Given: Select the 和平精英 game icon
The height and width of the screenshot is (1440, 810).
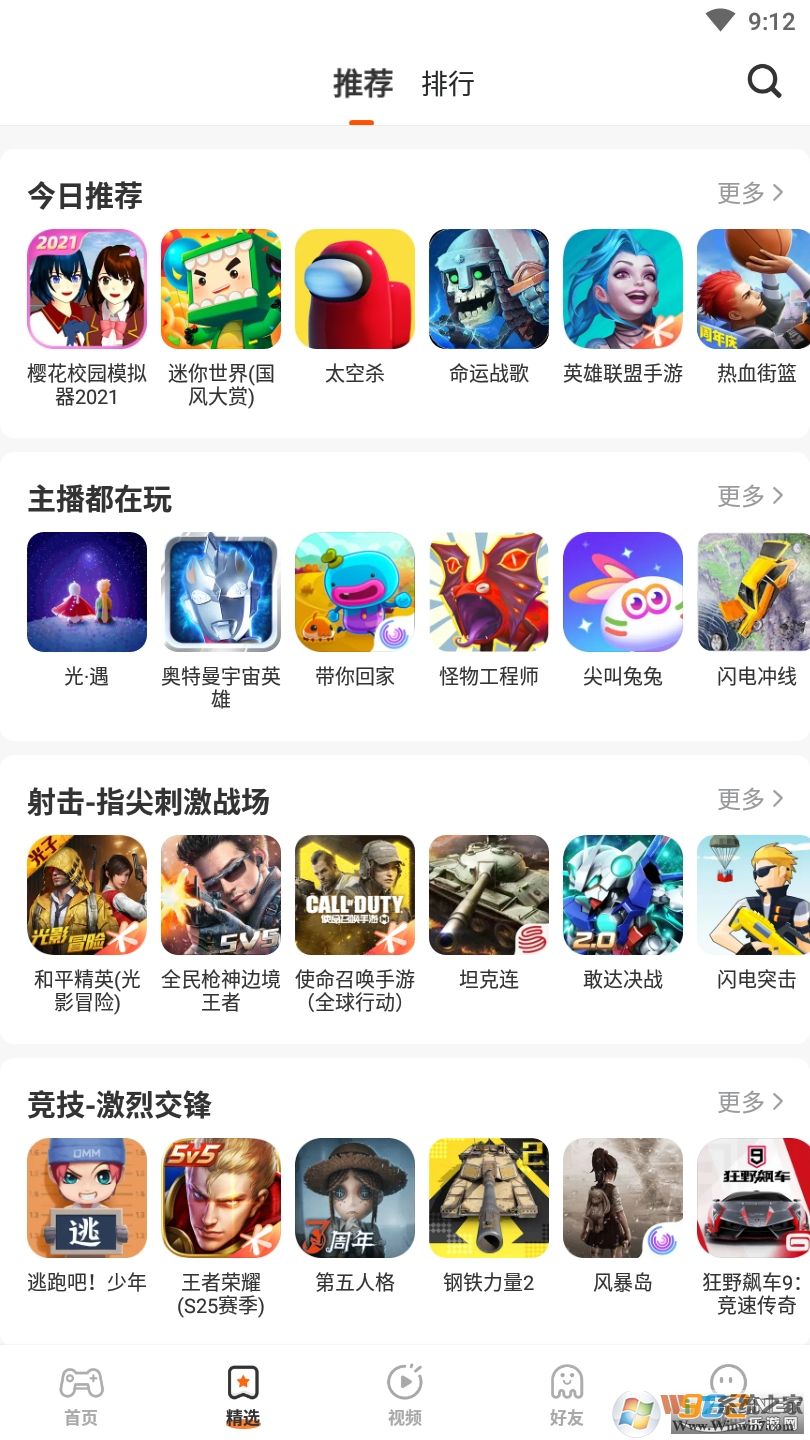Looking at the screenshot, I should pyautogui.click(x=86, y=894).
